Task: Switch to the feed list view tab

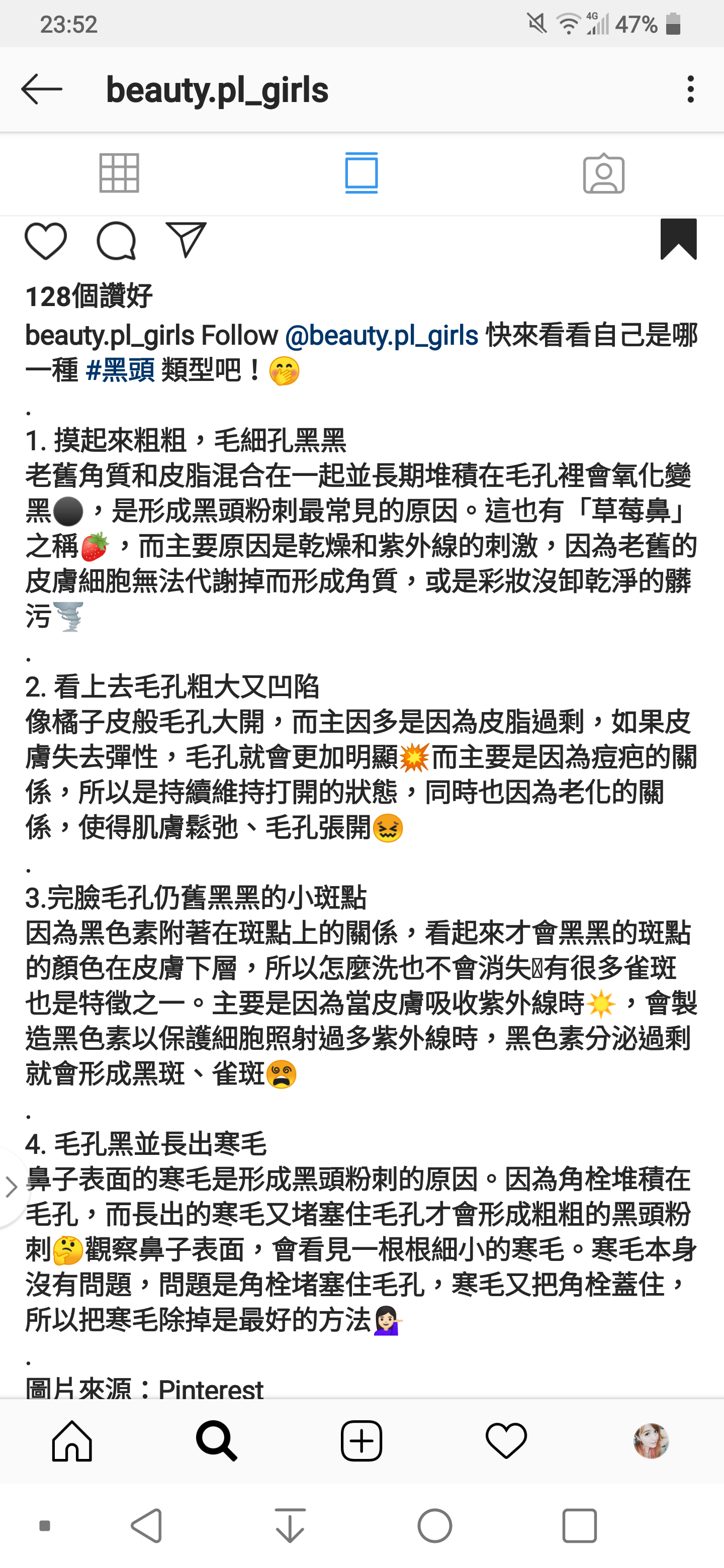Action: [x=361, y=173]
